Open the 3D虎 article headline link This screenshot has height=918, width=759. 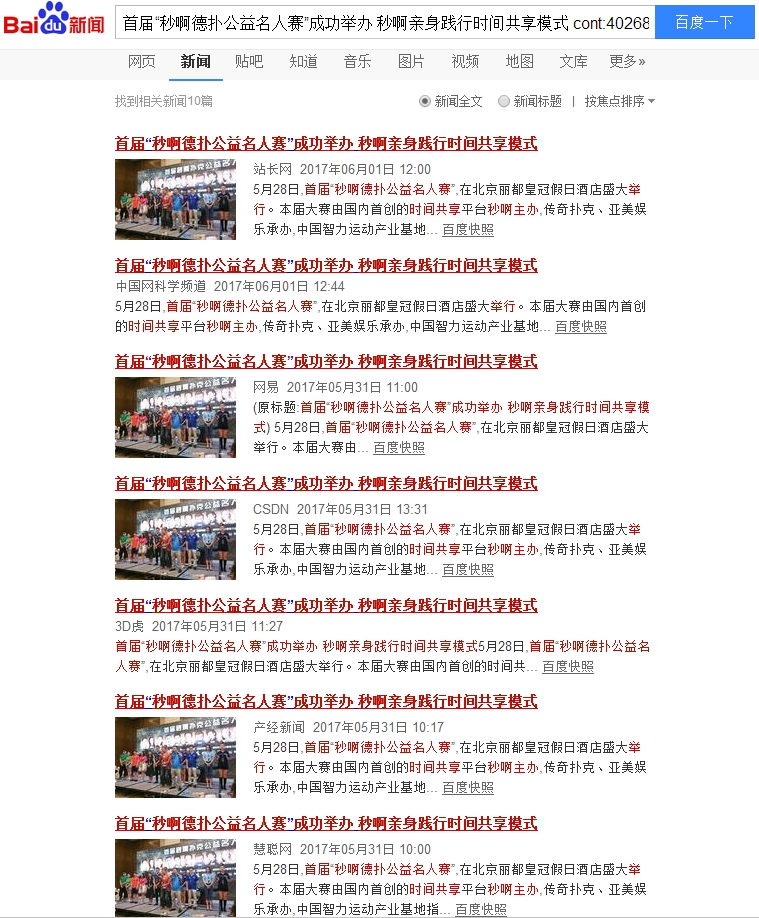pyautogui.click(x=326, y=606)
